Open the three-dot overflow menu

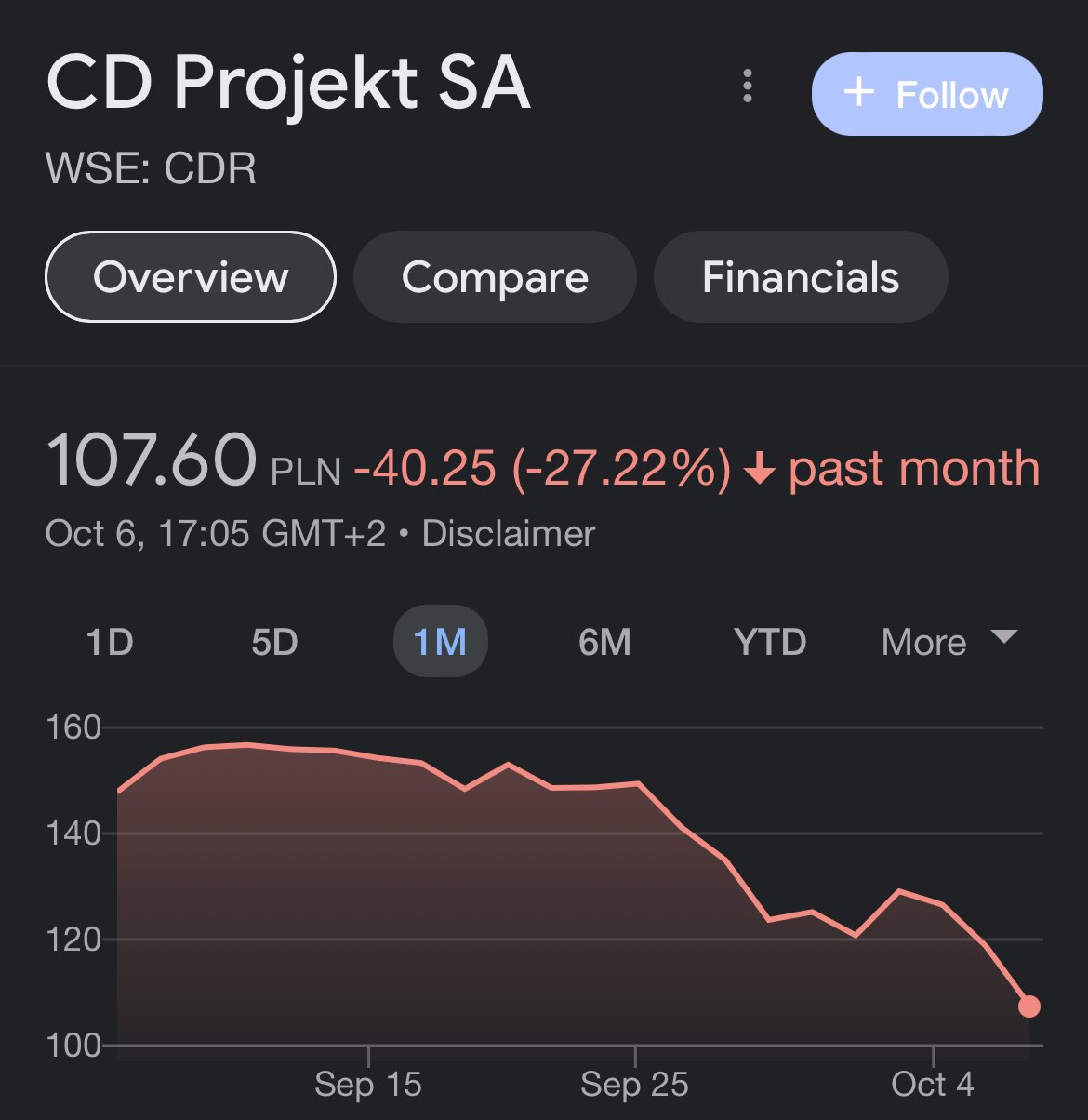pos(747,88)
